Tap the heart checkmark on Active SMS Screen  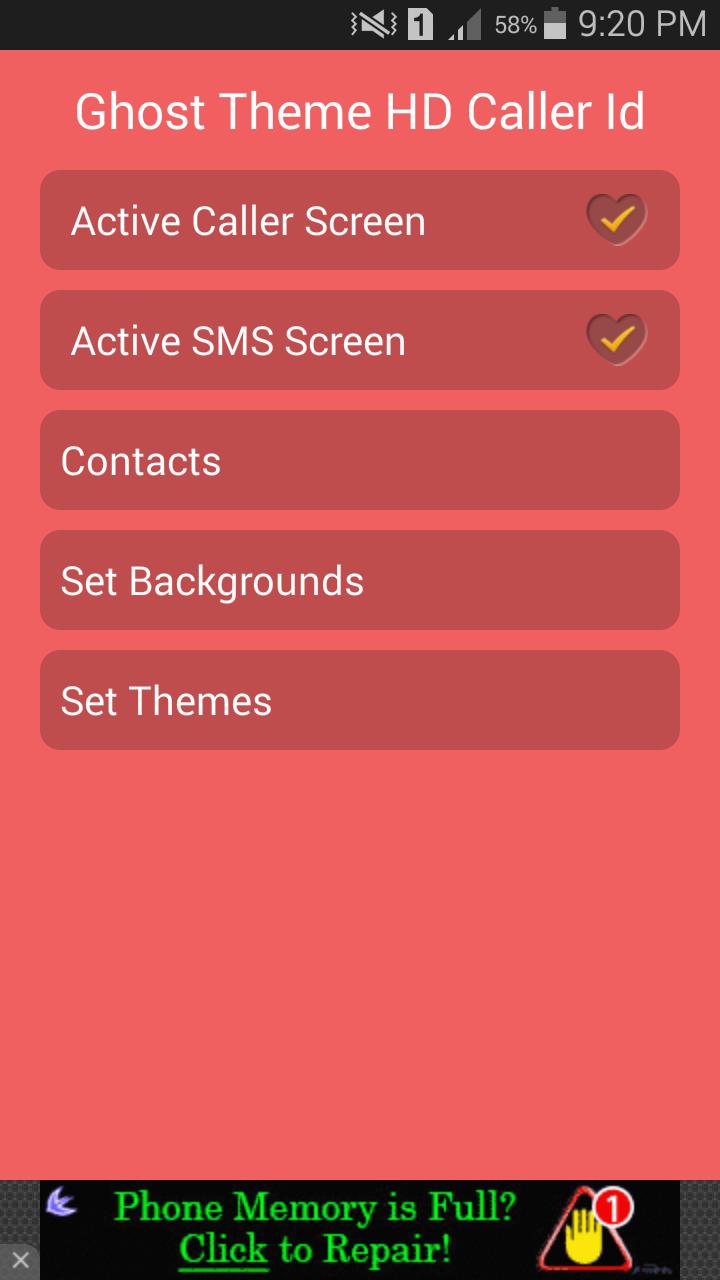click(616, 340)
